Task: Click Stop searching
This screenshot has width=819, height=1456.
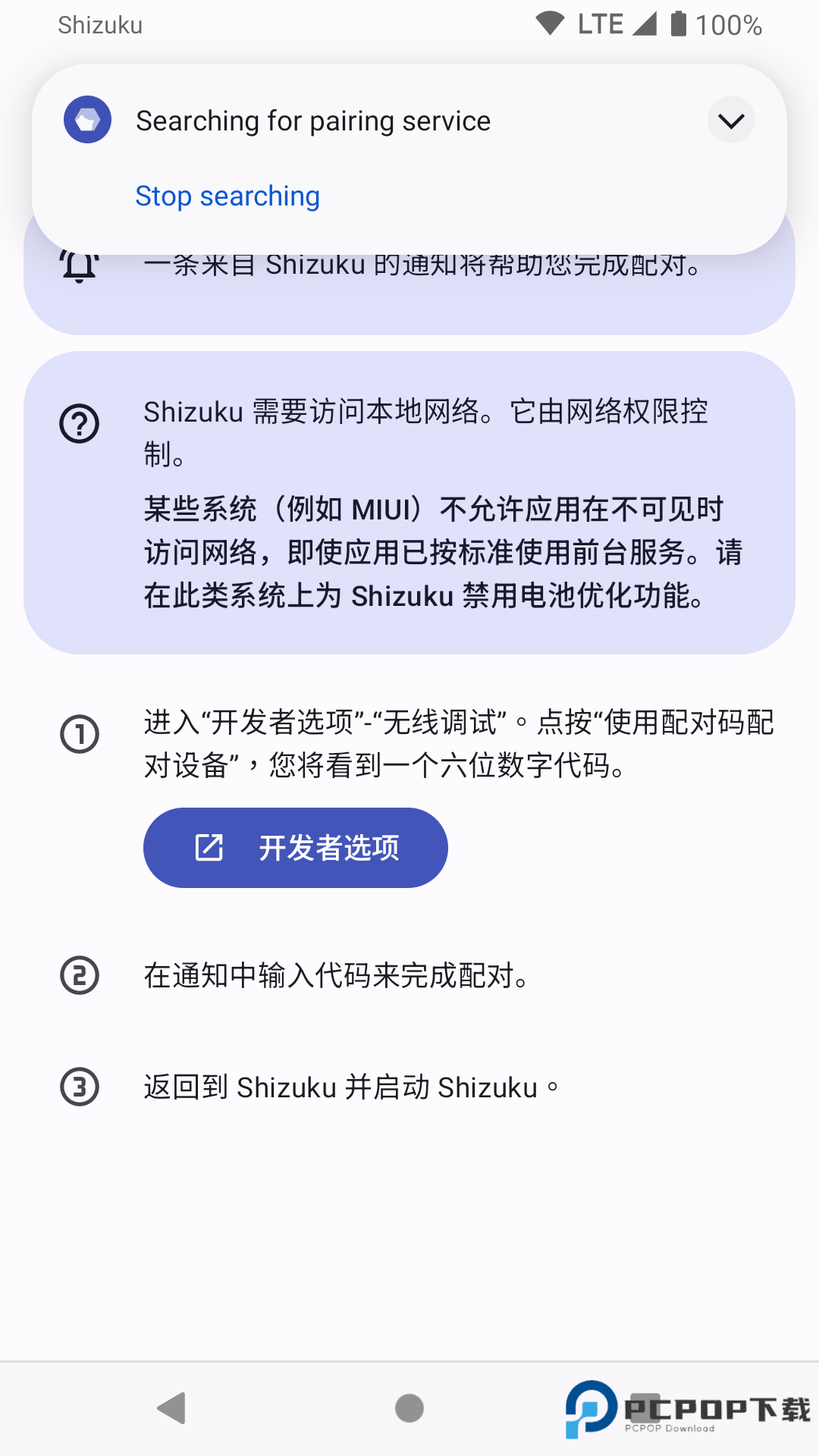Action: (227, 196)
